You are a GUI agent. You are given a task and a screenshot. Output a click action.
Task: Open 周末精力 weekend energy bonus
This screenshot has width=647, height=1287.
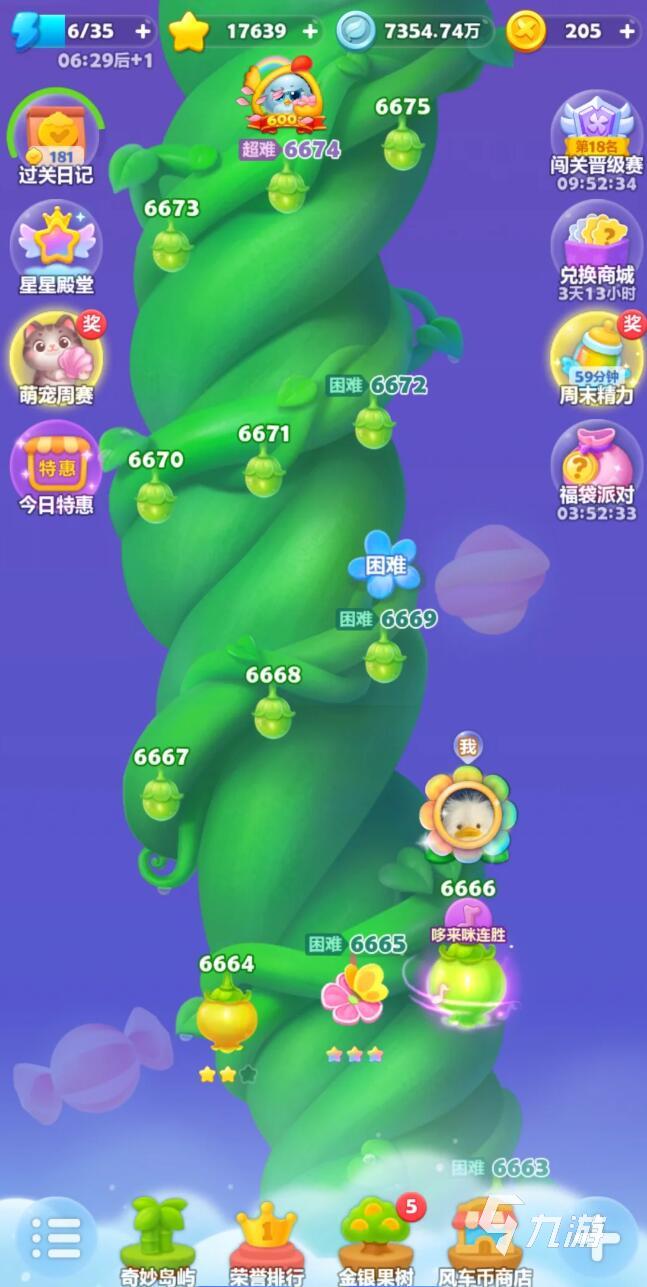click(596, 358)
